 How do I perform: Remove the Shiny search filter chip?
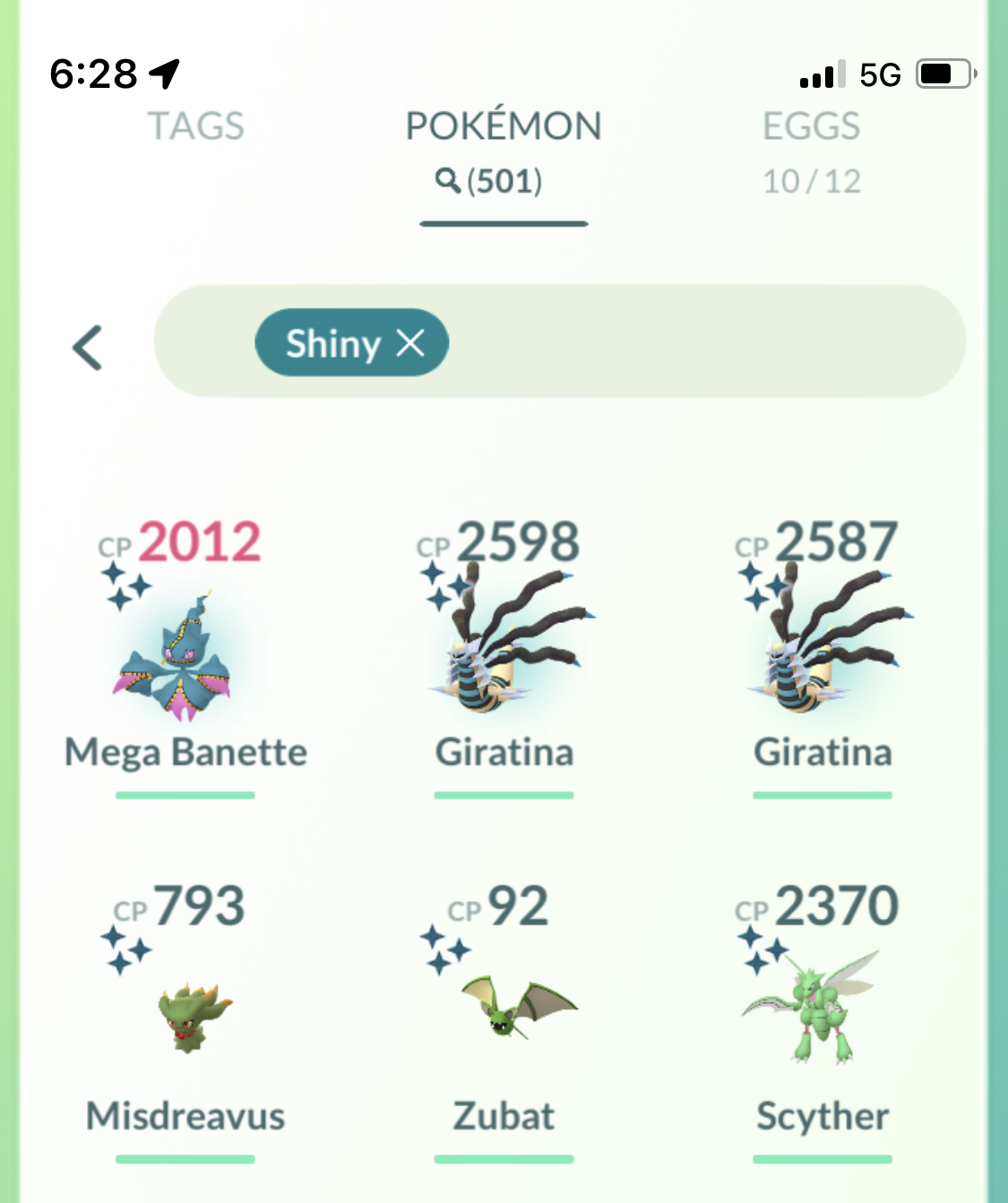410,342
